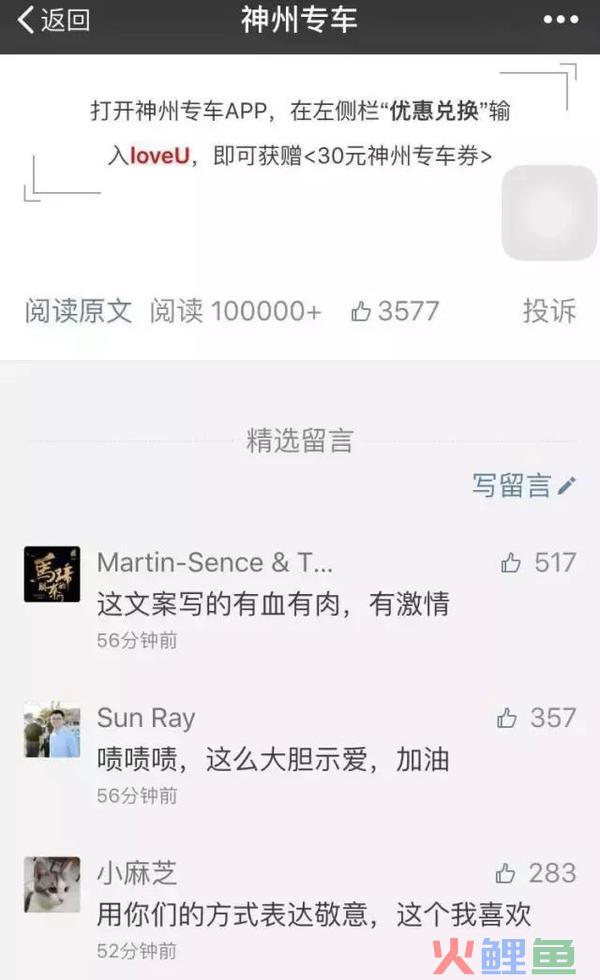Image resolution: width=600 pixels, height=980 pixels.
Task: Open Sun Ray's profile avatar
Action: point(52,729)
